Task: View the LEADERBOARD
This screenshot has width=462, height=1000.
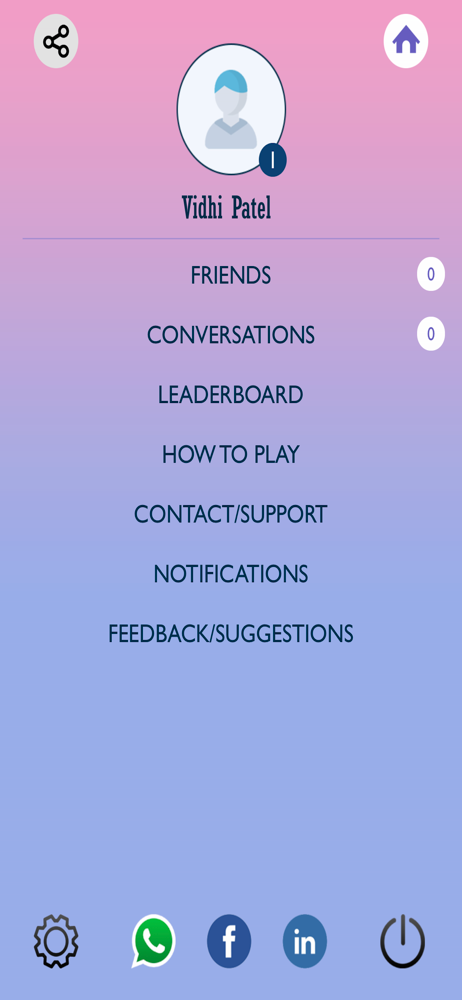Action: (231, 395)
